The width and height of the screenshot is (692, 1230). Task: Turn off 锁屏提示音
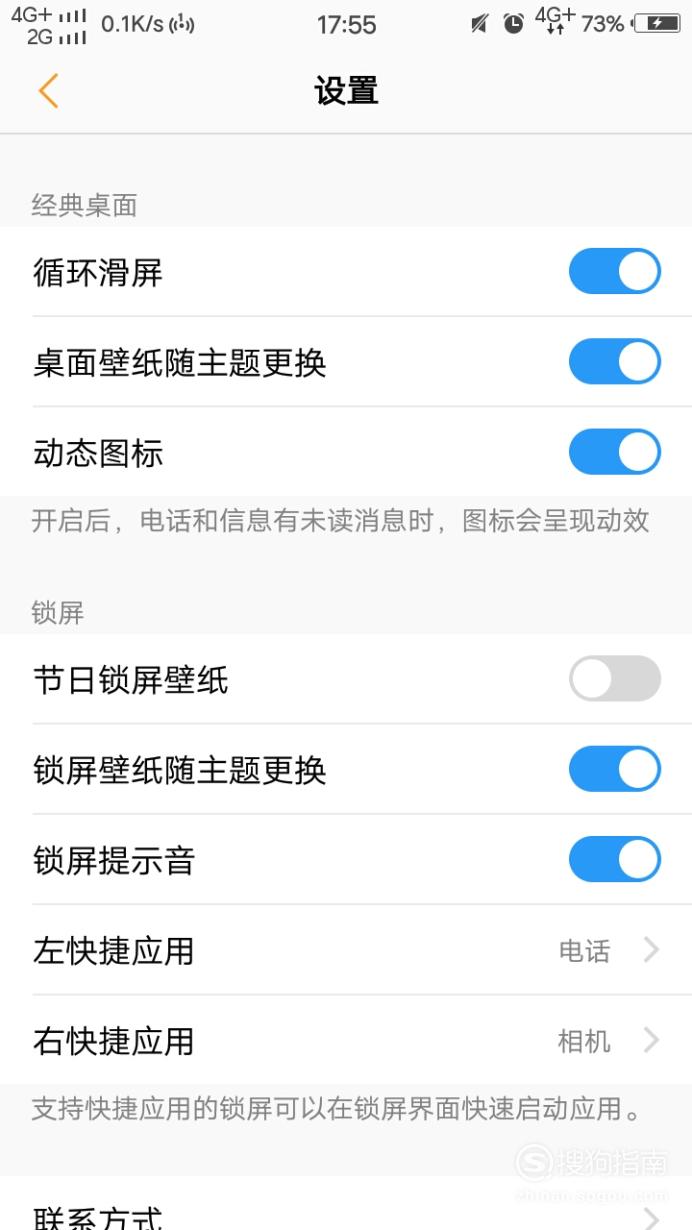(x=615, y=859)
